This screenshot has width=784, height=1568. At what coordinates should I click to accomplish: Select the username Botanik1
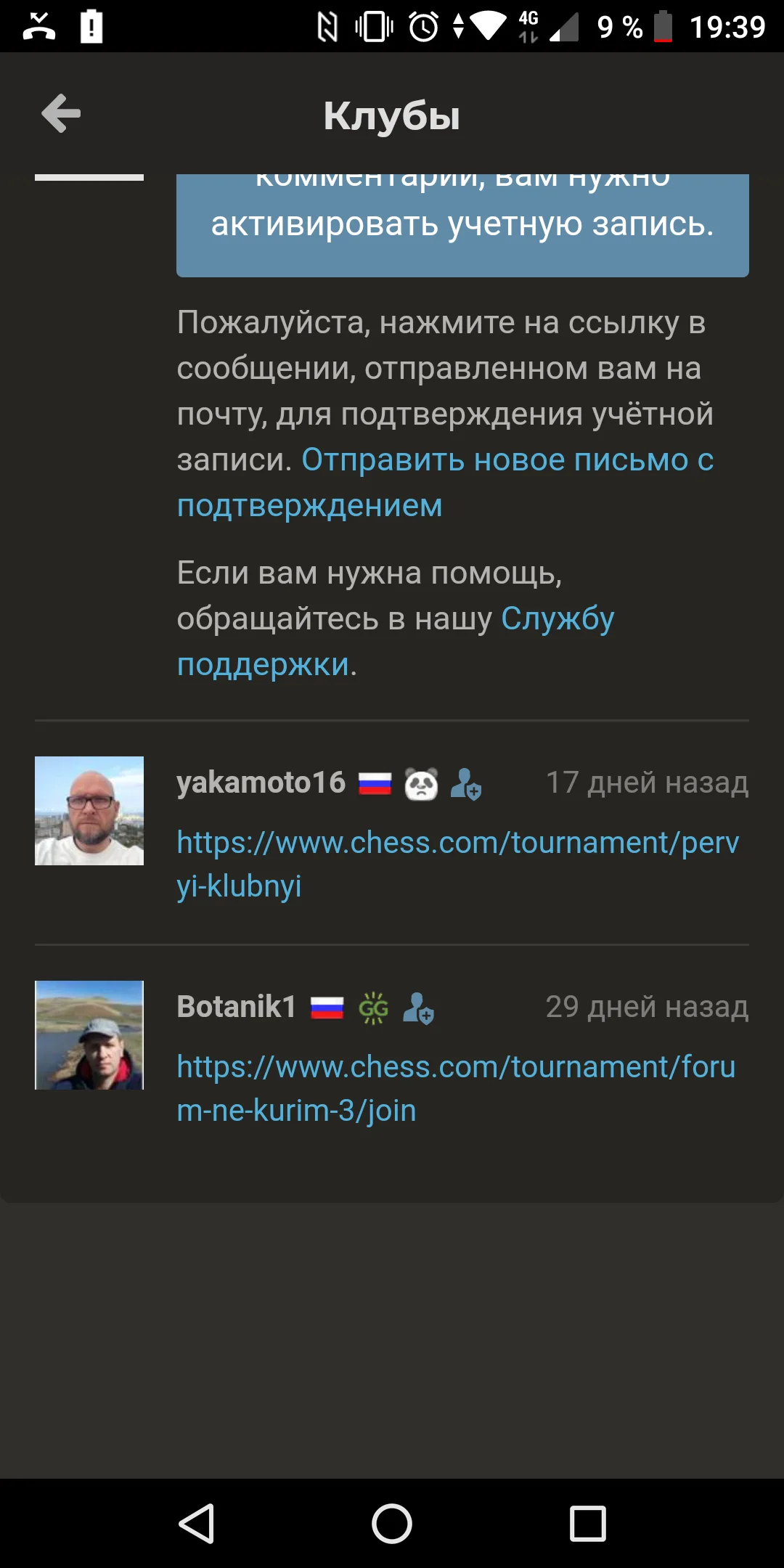pos(236,1007)
